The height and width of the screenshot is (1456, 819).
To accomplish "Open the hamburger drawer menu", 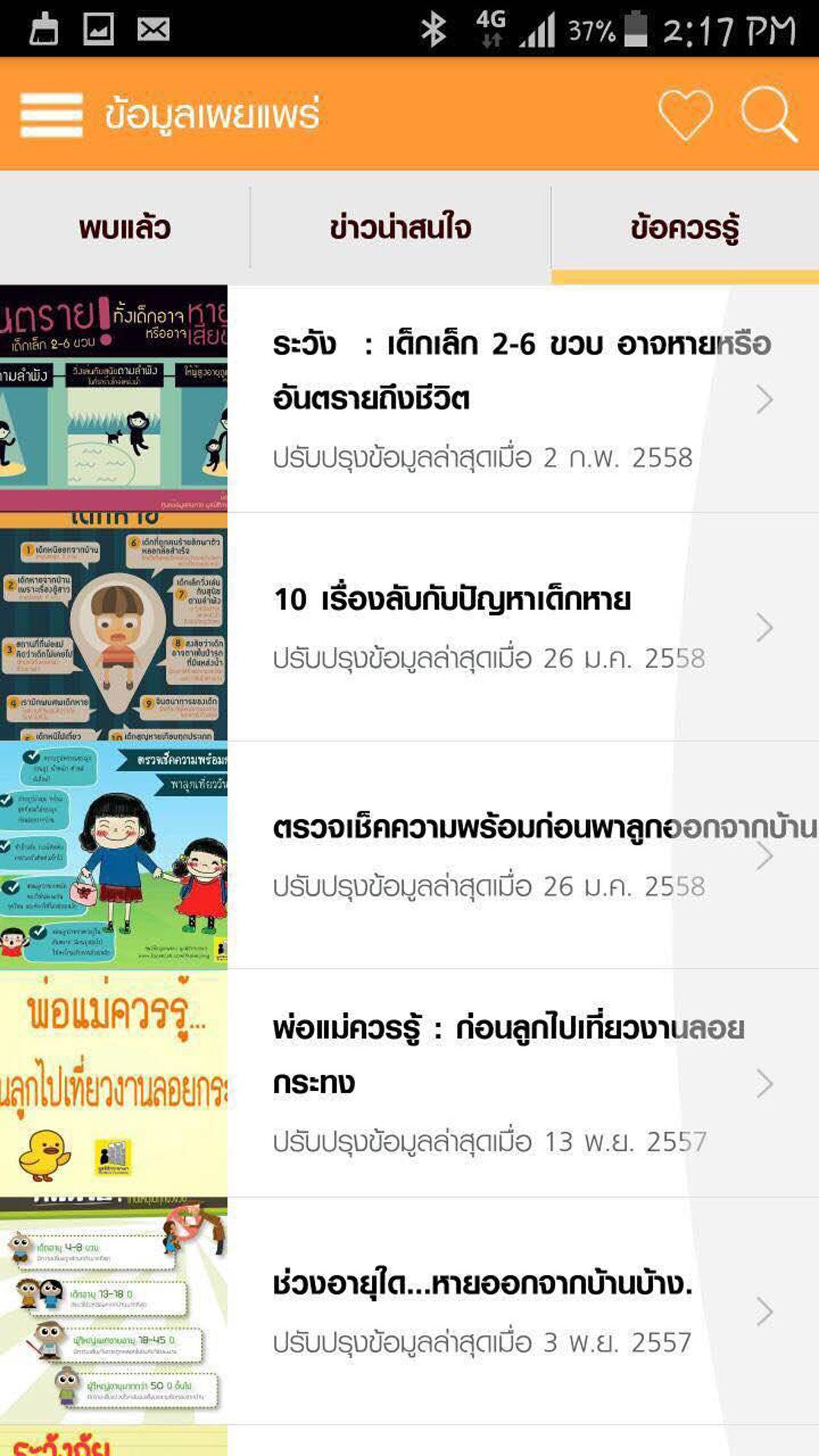I will point(51,115).
